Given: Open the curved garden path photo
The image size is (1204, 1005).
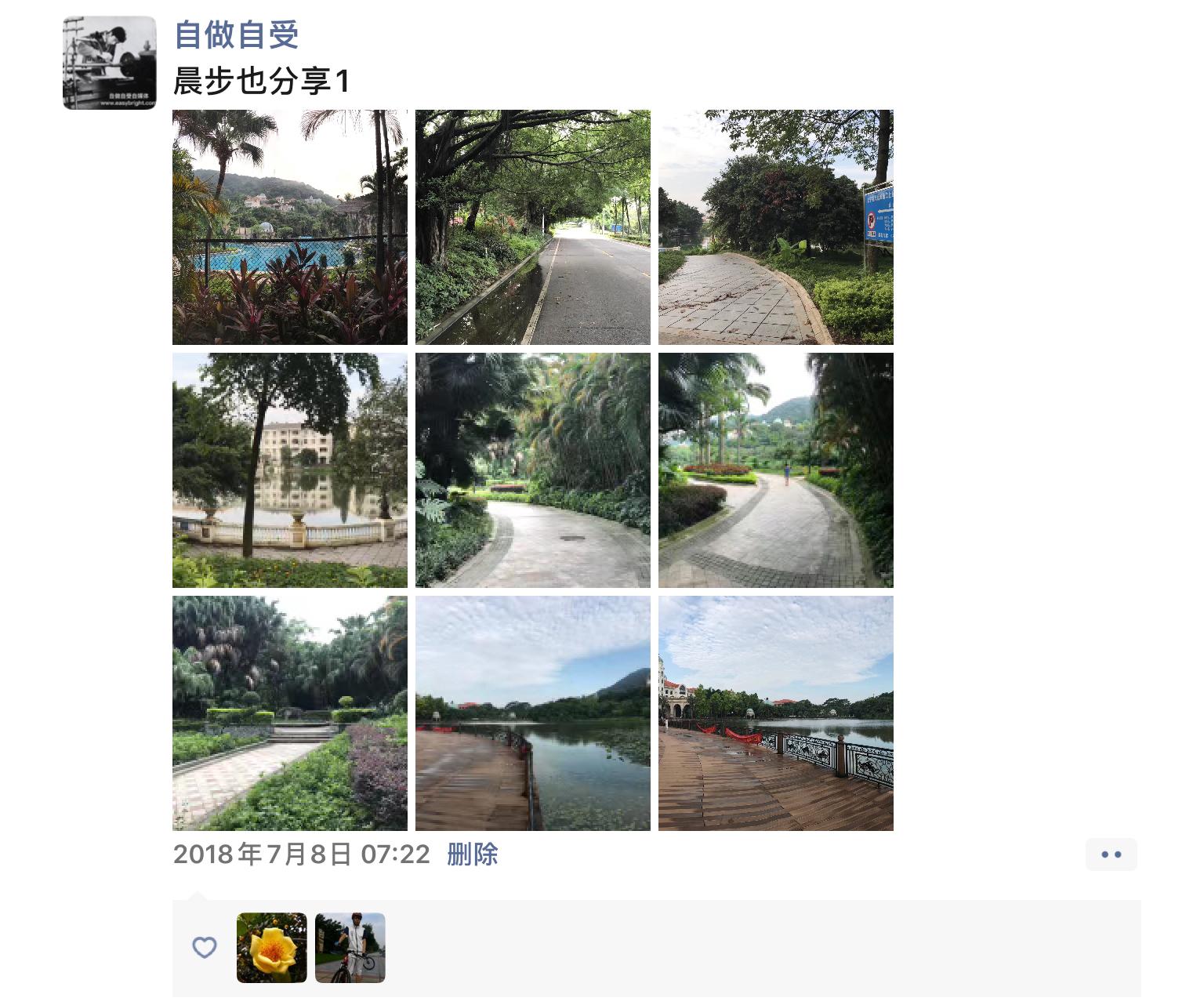Looking at the screenshot, I should click(x=533, y=470).
